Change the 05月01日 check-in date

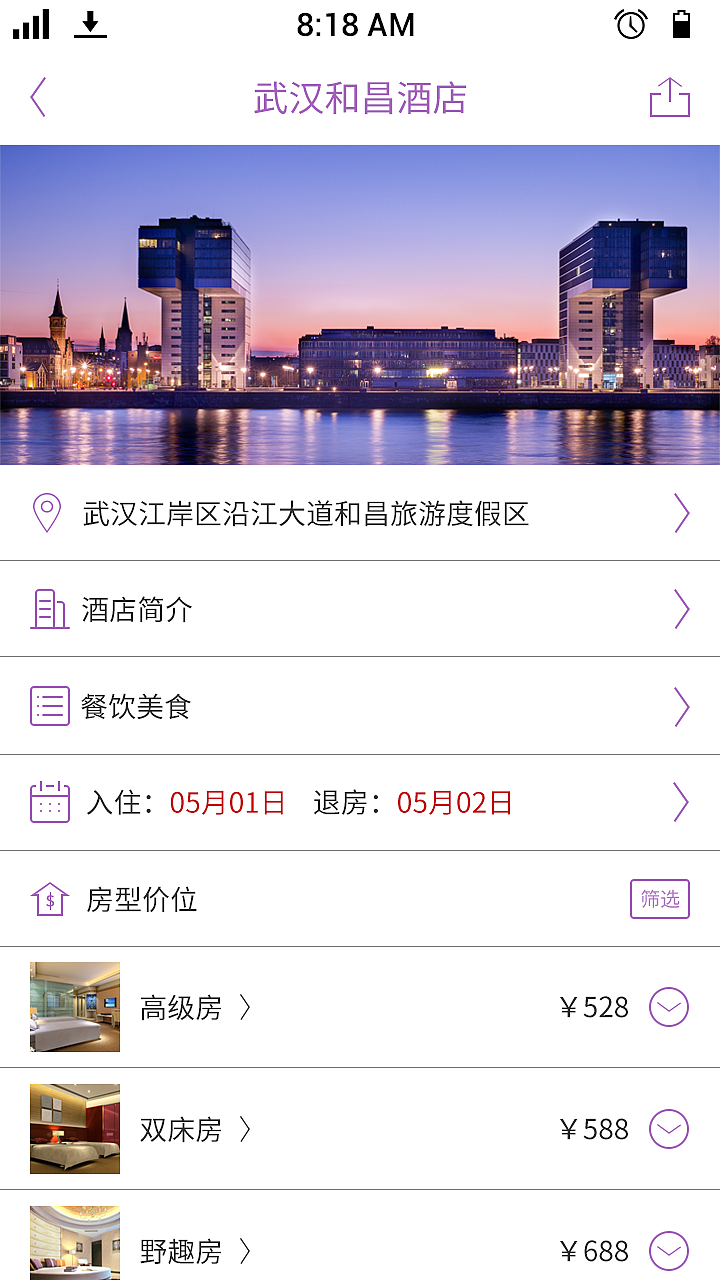225,801
